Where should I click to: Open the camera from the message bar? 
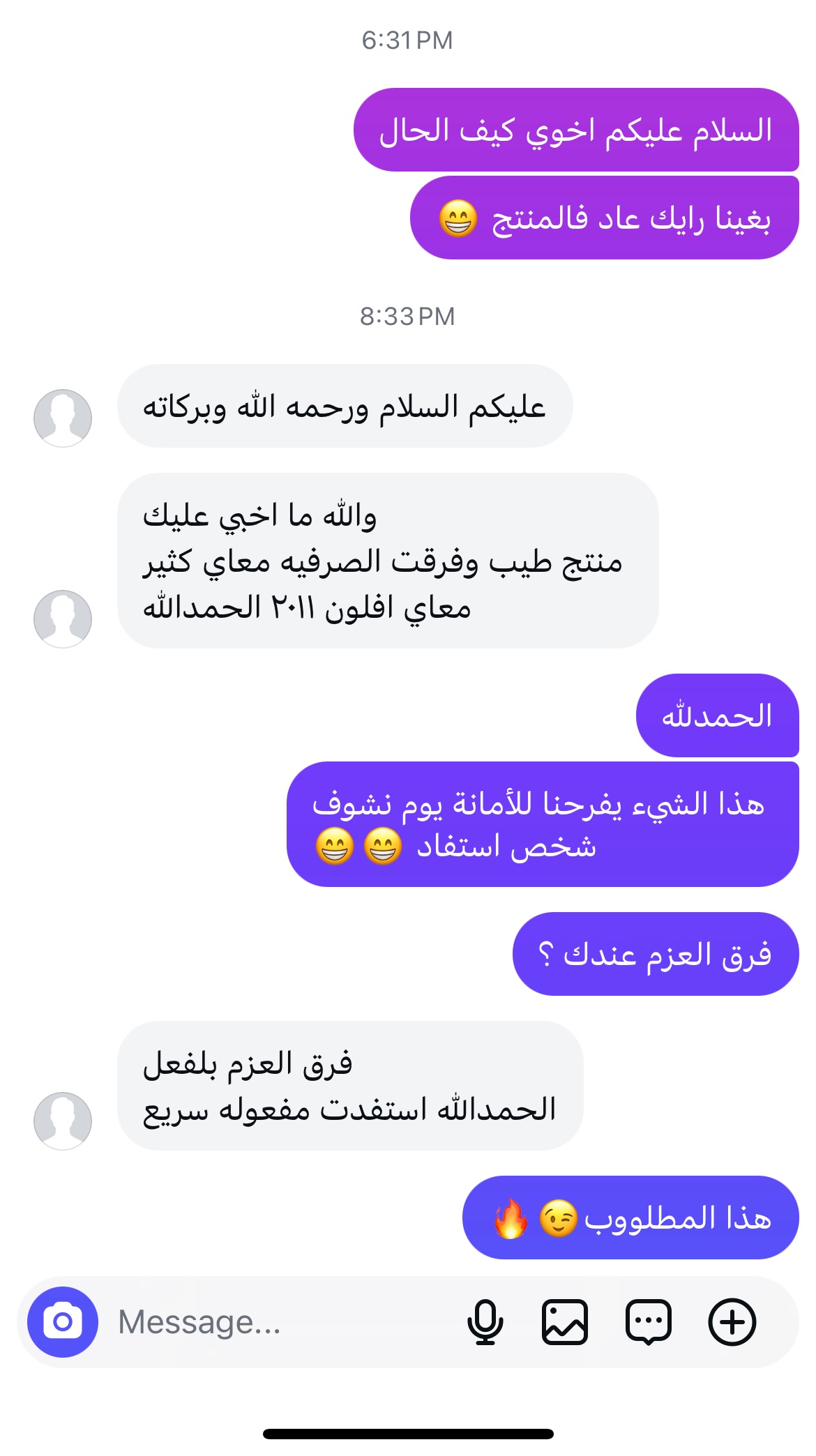tap(63, 1321)
